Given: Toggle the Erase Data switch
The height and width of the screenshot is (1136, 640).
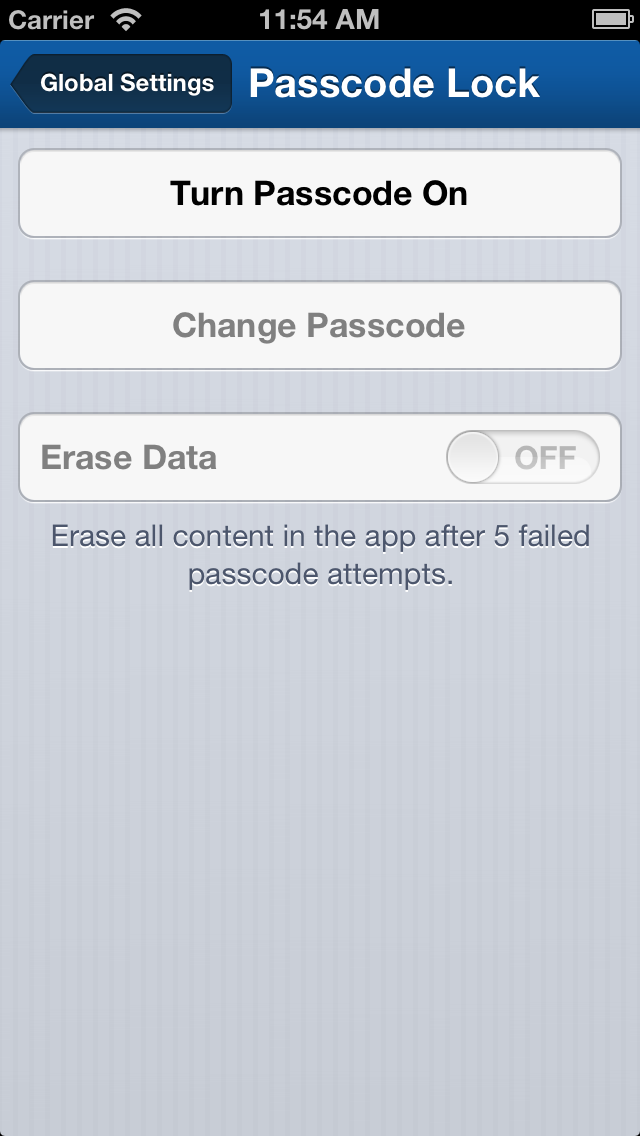Looking at the screenshot, I should (x=523, y=457).
